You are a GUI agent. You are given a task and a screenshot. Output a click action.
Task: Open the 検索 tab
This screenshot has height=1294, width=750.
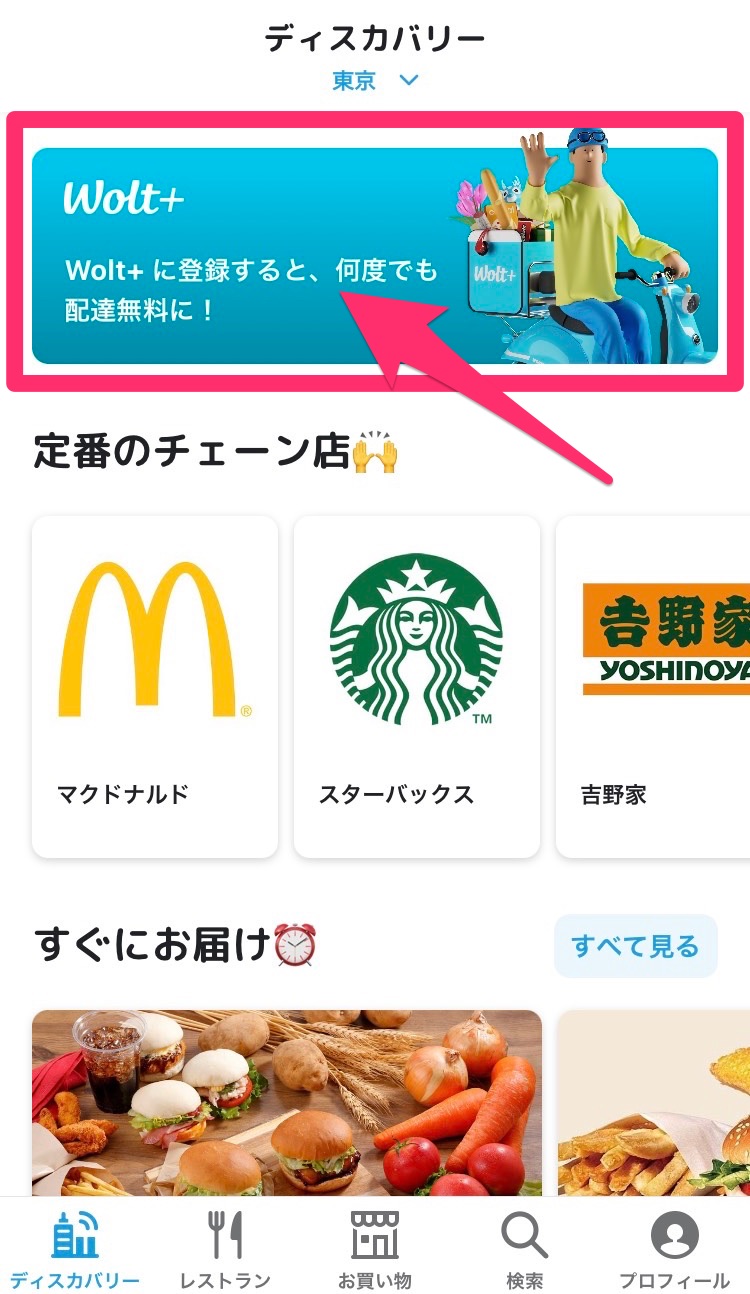pyautogui.click(x=525, y=1249)
